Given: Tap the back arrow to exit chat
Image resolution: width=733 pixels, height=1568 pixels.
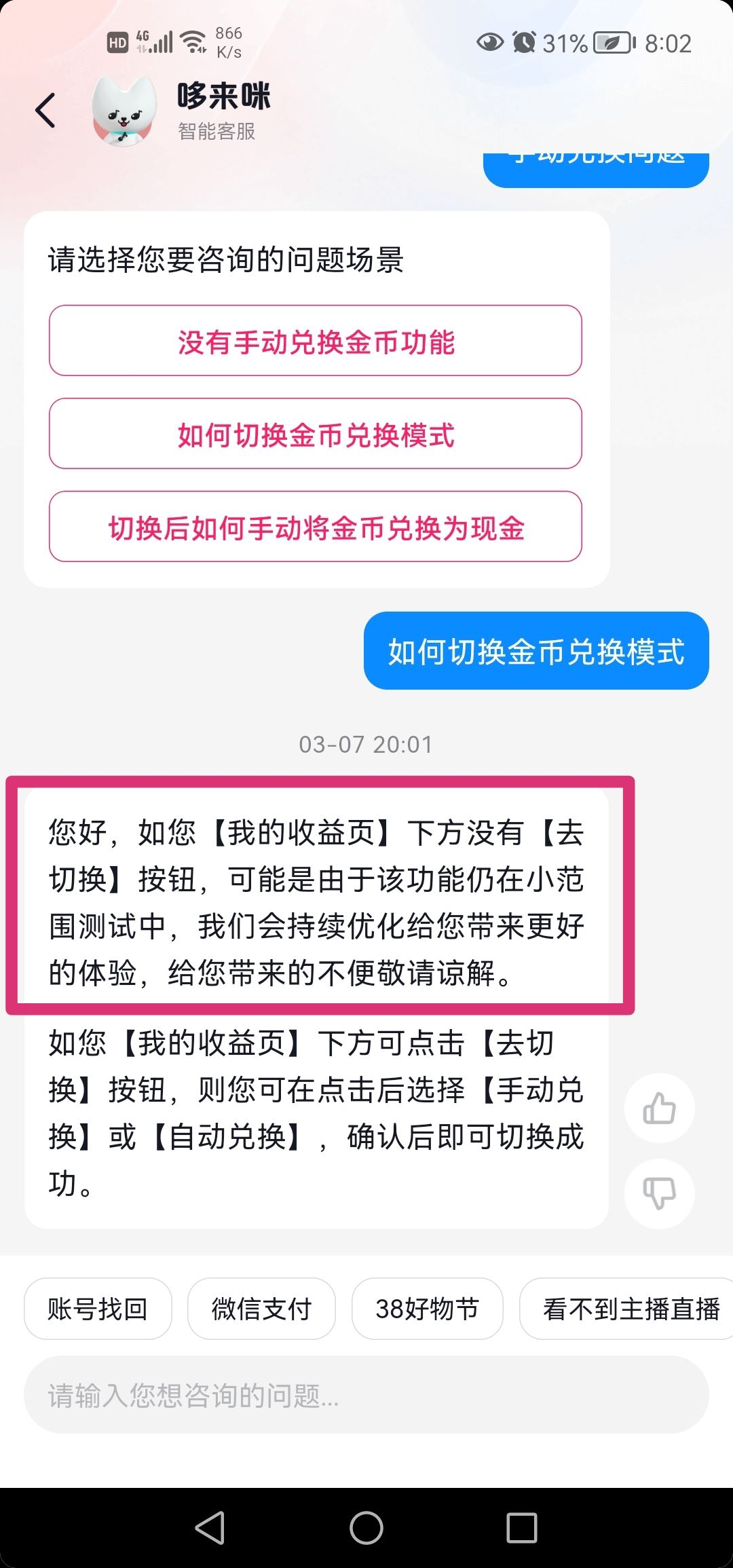Looking at the screenshot, I should [x=45, y=109].
